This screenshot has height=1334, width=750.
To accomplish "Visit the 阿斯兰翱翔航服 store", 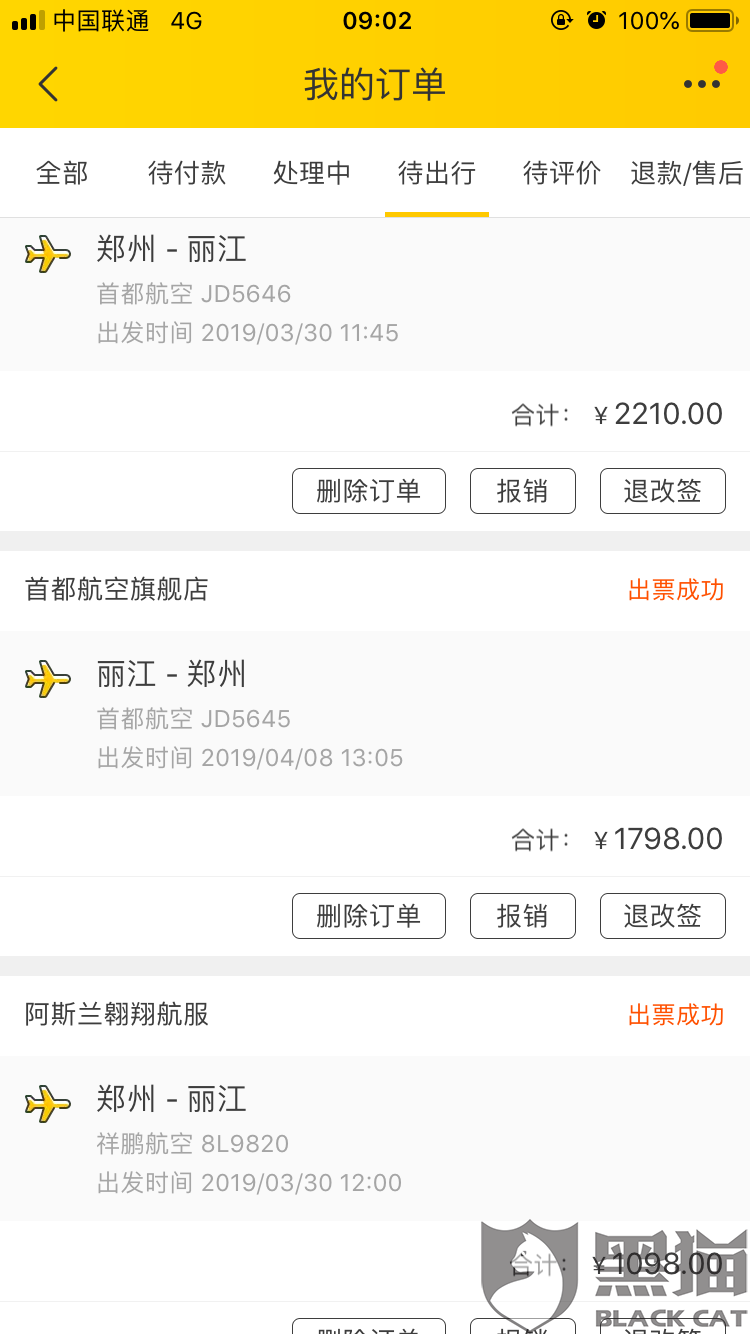I will coord(117,1015).
